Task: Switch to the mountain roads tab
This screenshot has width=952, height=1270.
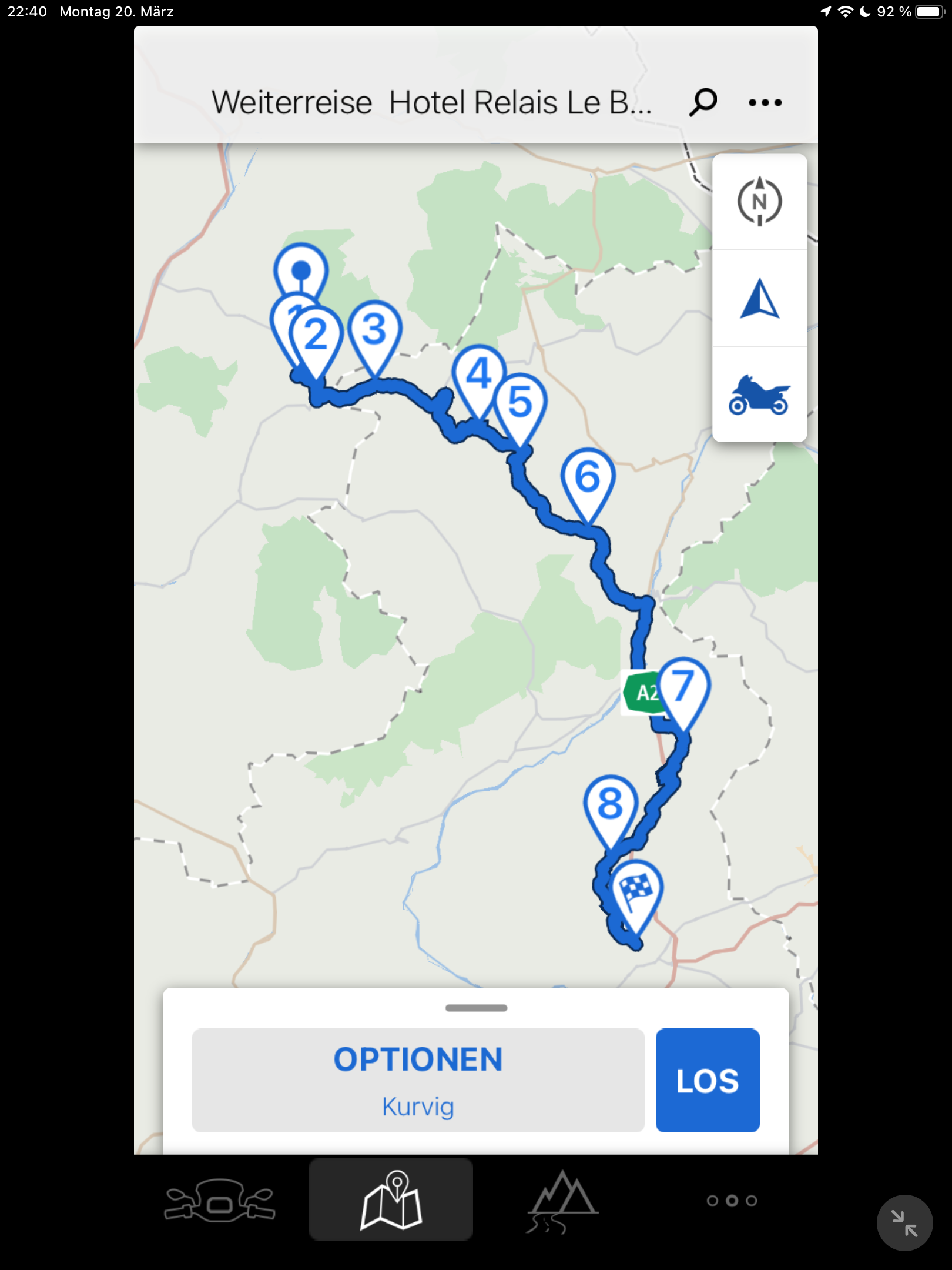Action: (562, 1200)
